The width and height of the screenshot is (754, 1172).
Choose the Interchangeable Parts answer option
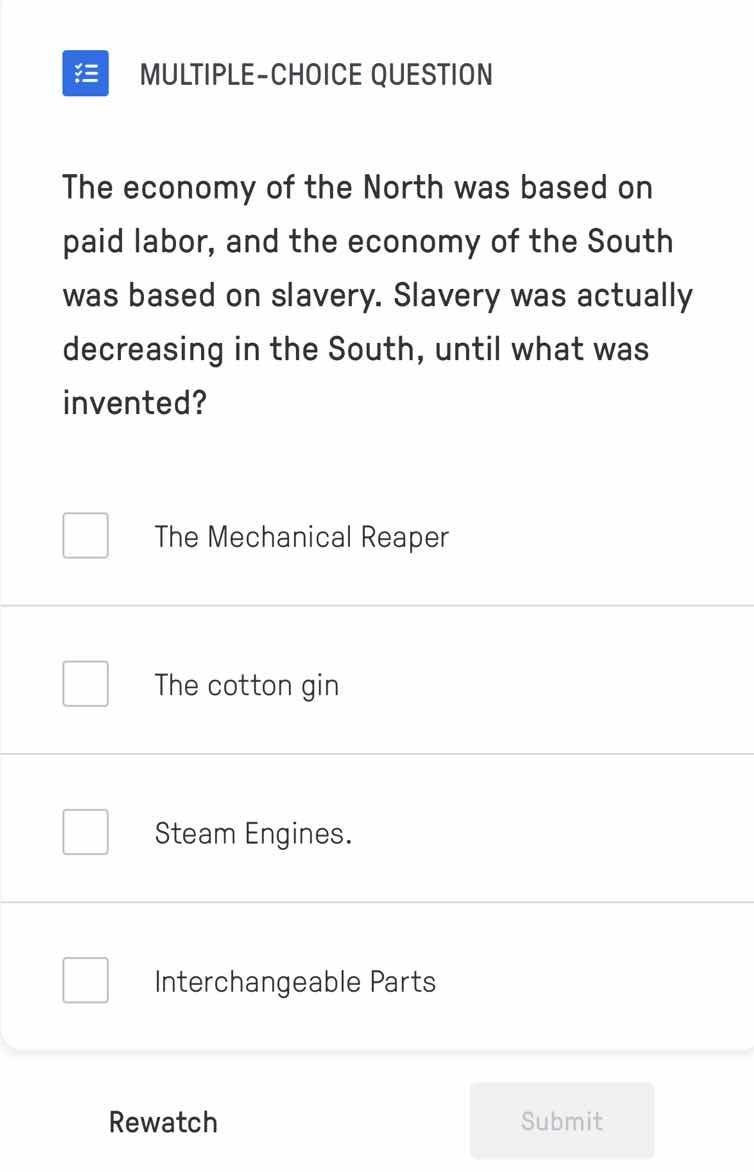(x=295, y=980)
